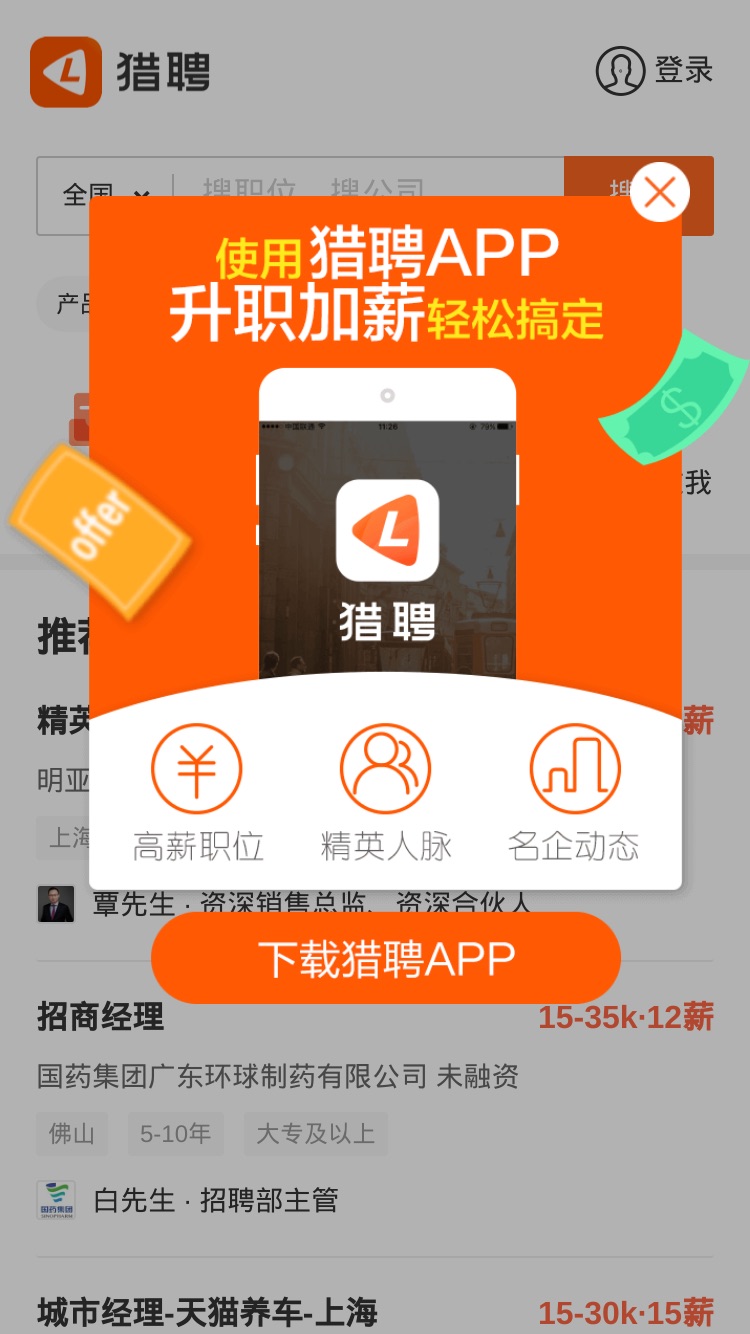Close the 猎聘APP promotion popup
Screen dimensions: 750x1334
click(660, 191)
